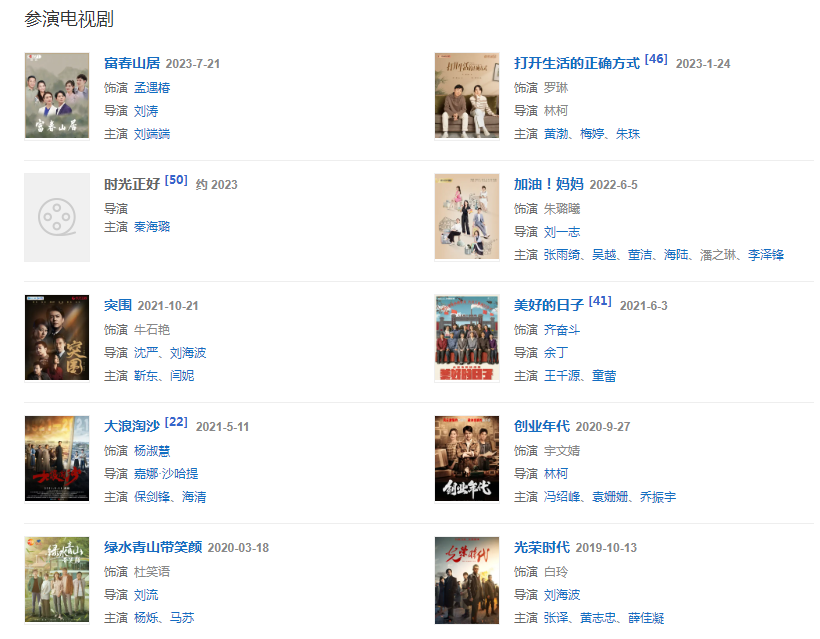The height and width of the screenshot is (639, 820).
Task: Open lead actor 靳东's page
Action: (x=146, y=376)
